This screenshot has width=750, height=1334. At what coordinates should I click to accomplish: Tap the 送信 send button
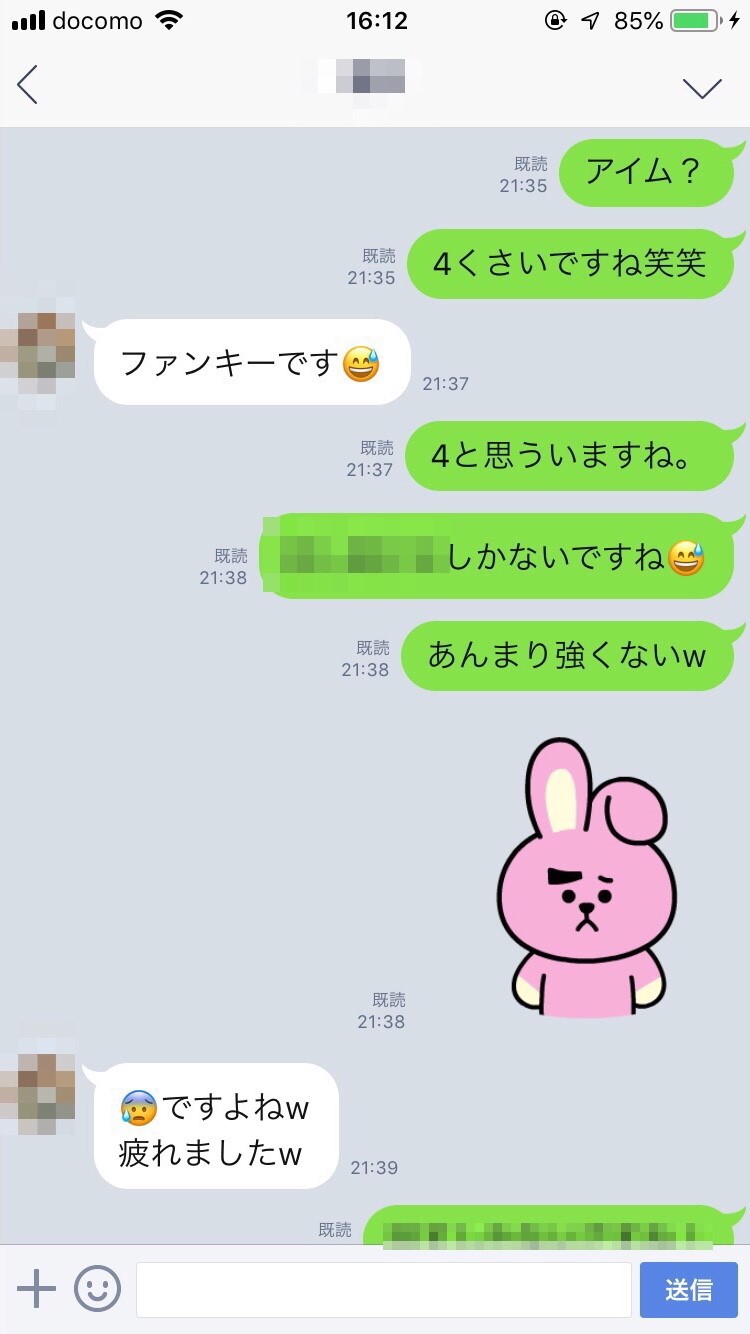[688, 1289]
